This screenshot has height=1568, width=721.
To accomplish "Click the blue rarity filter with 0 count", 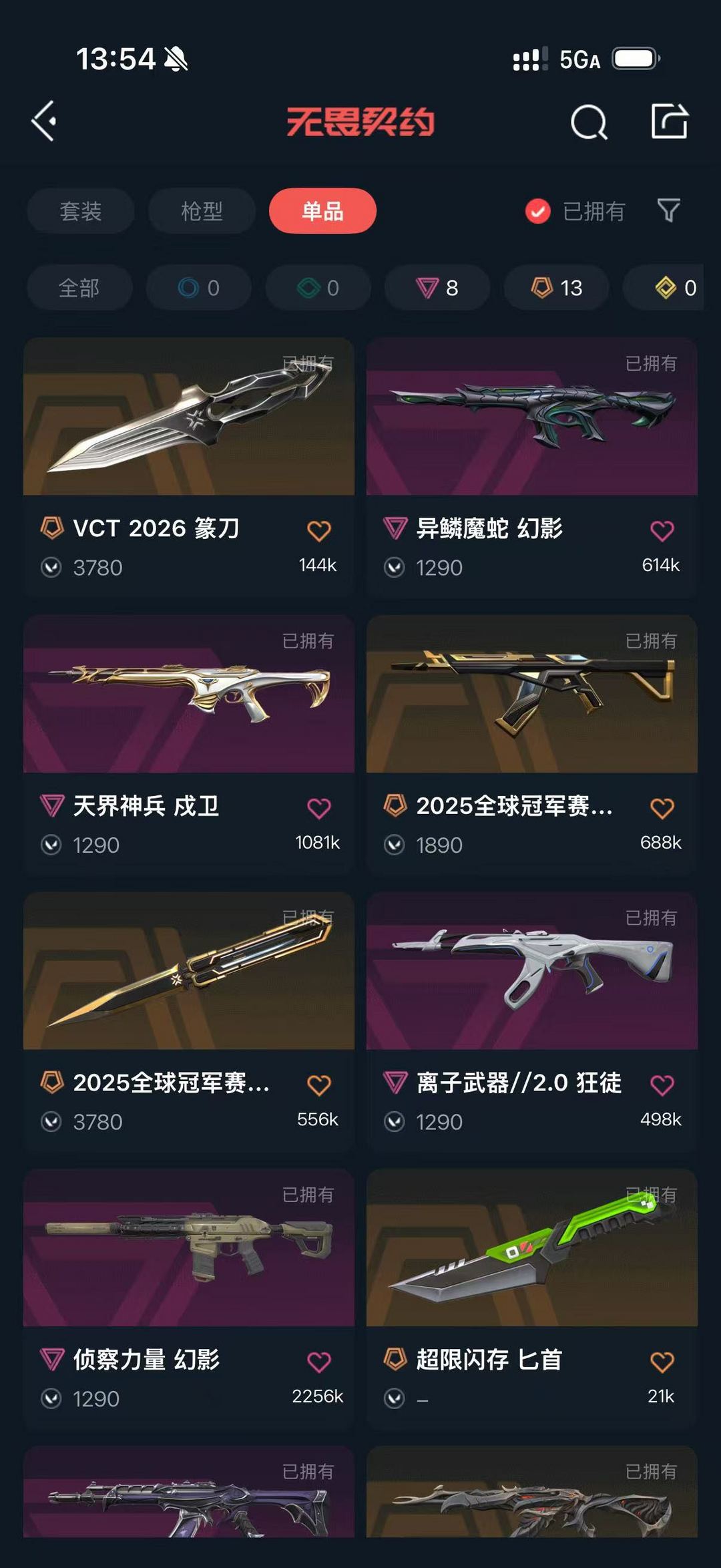I will pyautogui.click(x=198, y=288).
